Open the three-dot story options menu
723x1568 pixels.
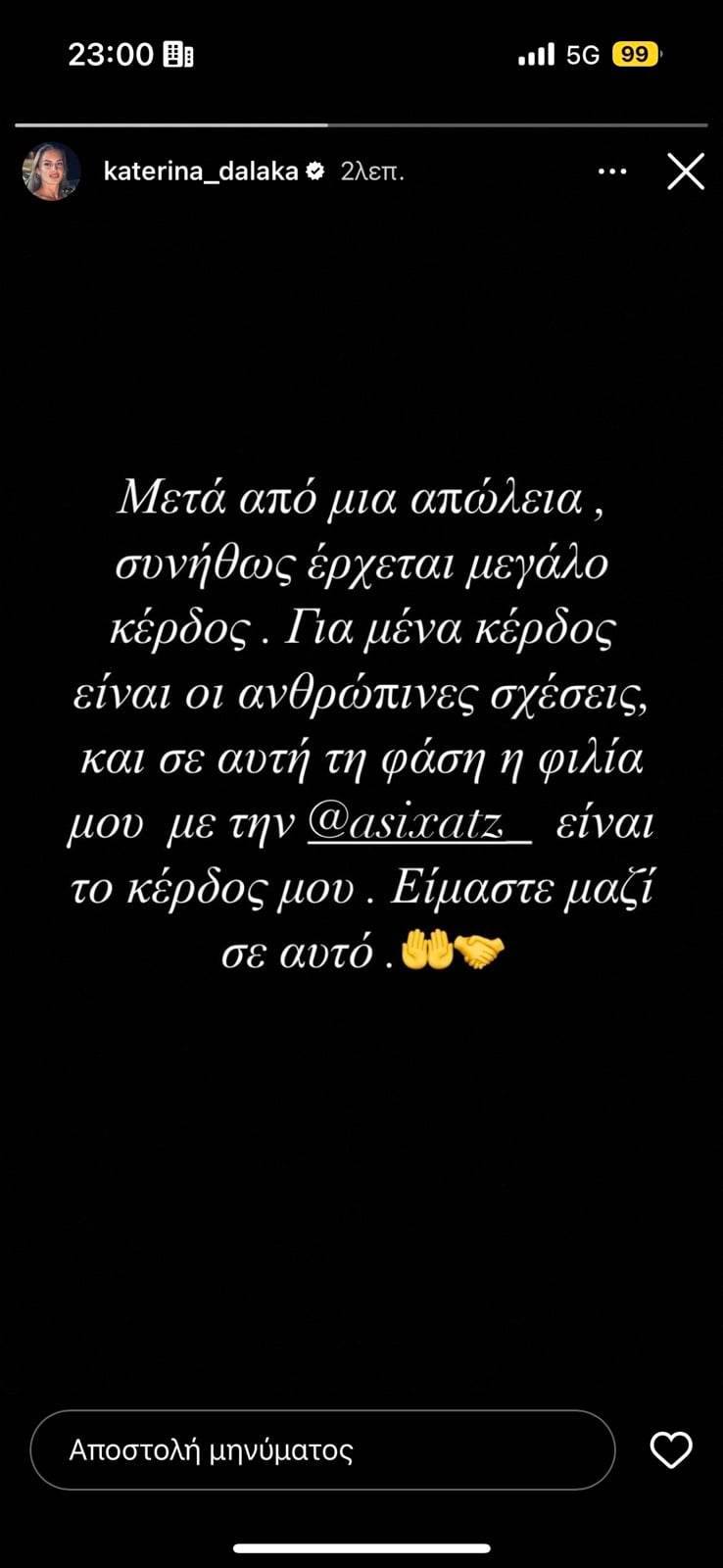[612, 171]
